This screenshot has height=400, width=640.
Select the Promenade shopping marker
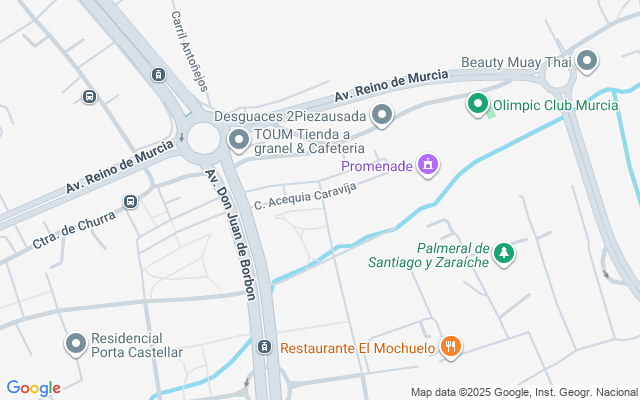click(x=428, y=165)
